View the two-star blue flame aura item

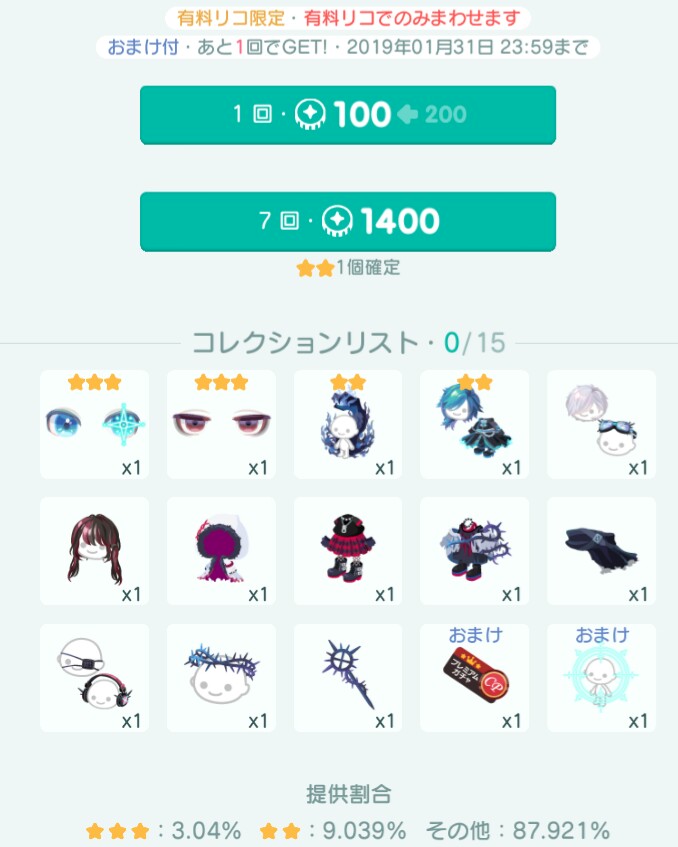point(347,424)
